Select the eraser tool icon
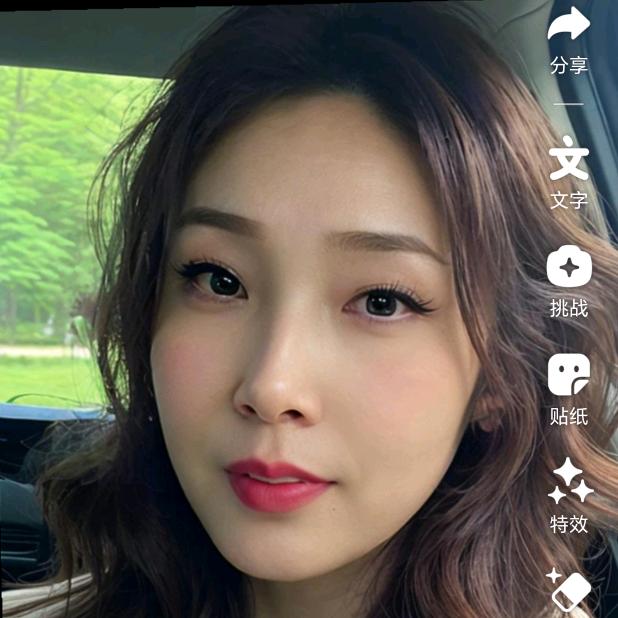The image size is (618, 618). click(570, 590)
